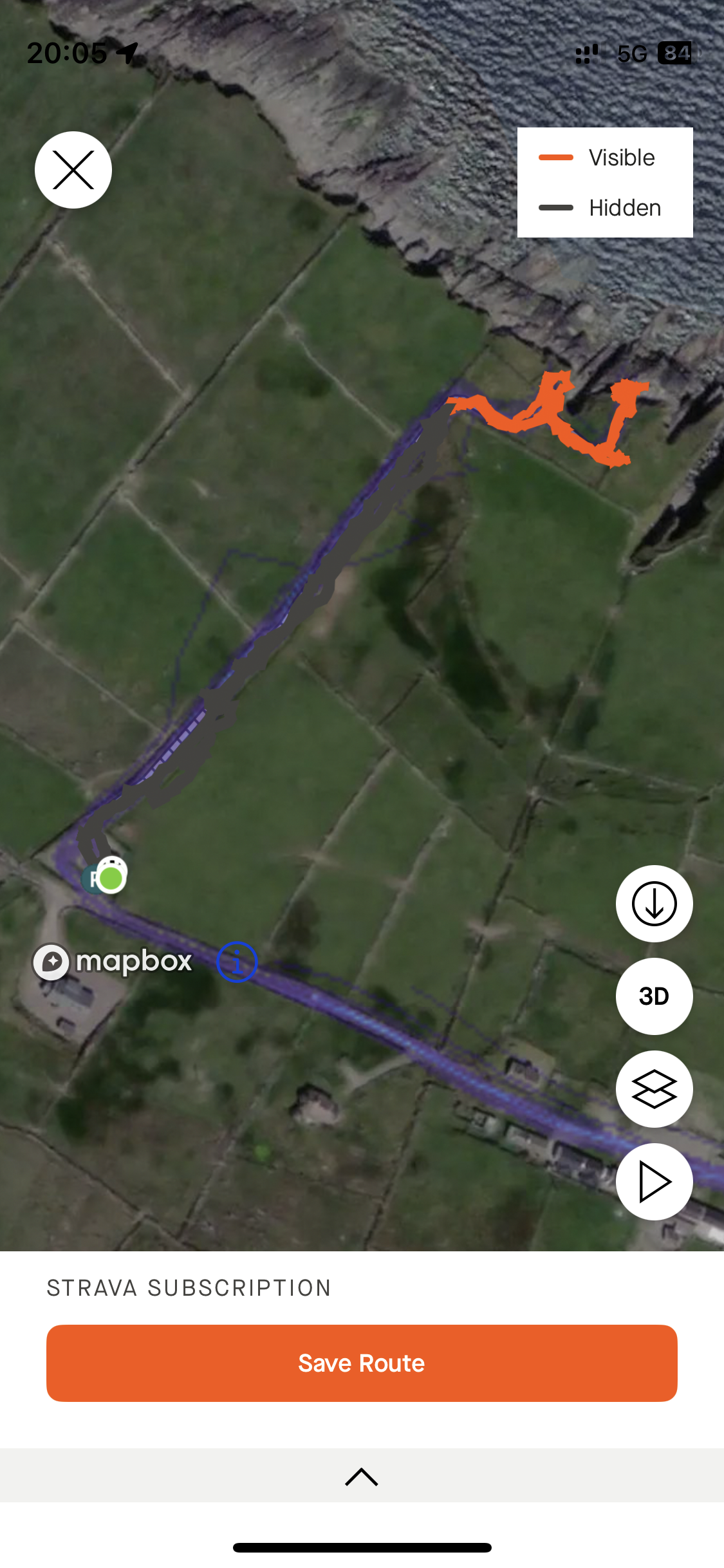Play the activity route animation

[x=654, y=1182]
